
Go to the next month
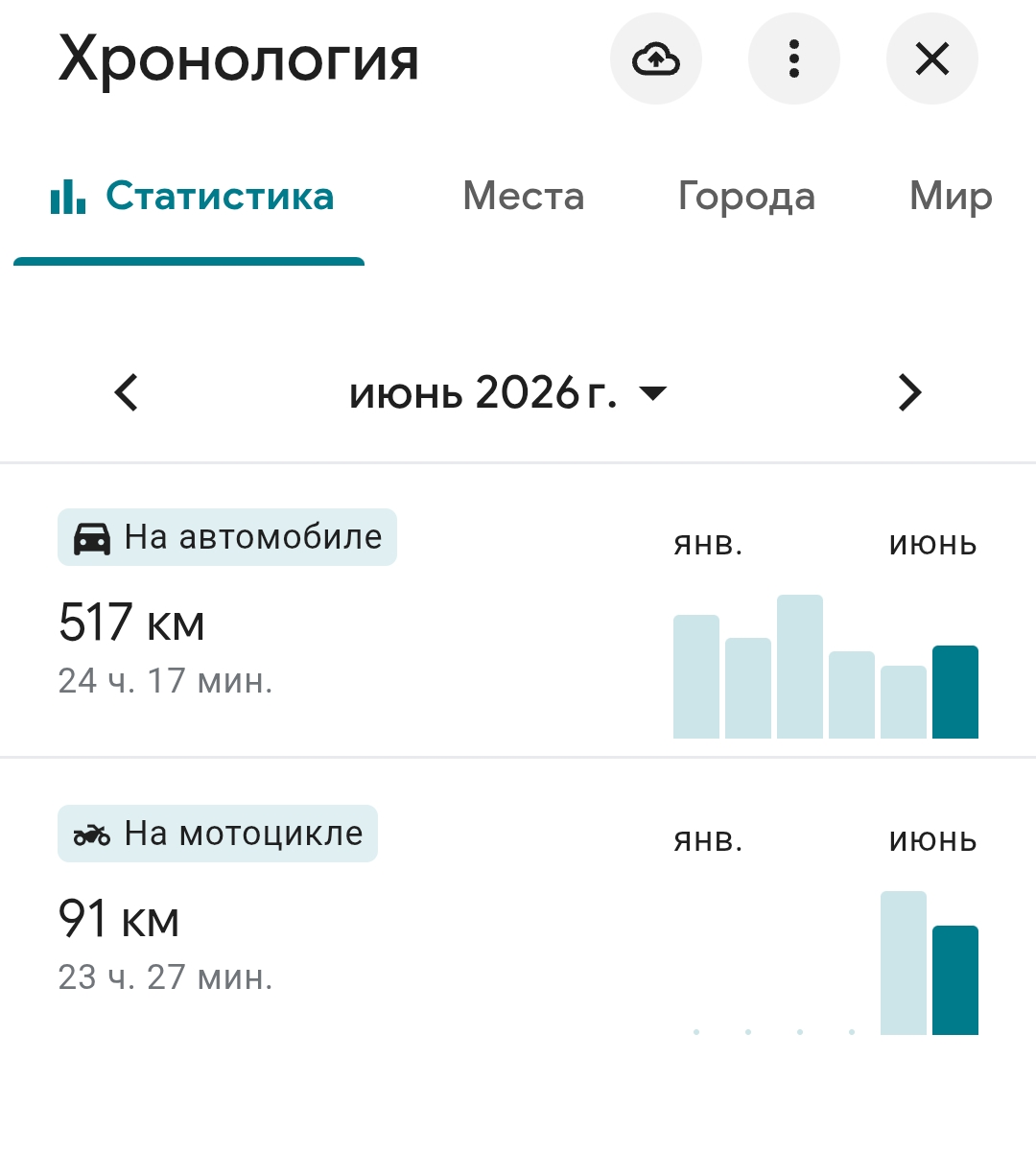(909, 392)
